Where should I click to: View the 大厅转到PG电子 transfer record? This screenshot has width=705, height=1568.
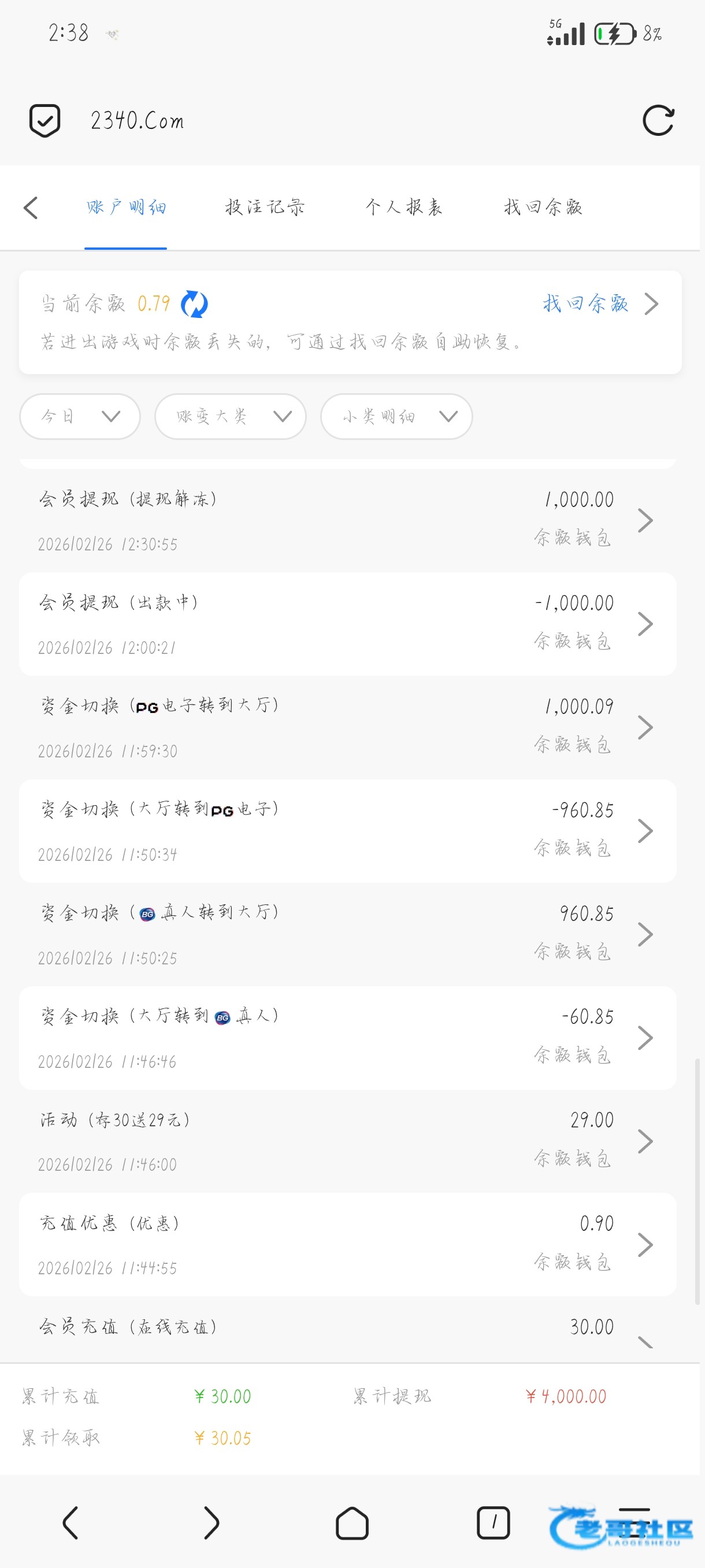point(347,831)
